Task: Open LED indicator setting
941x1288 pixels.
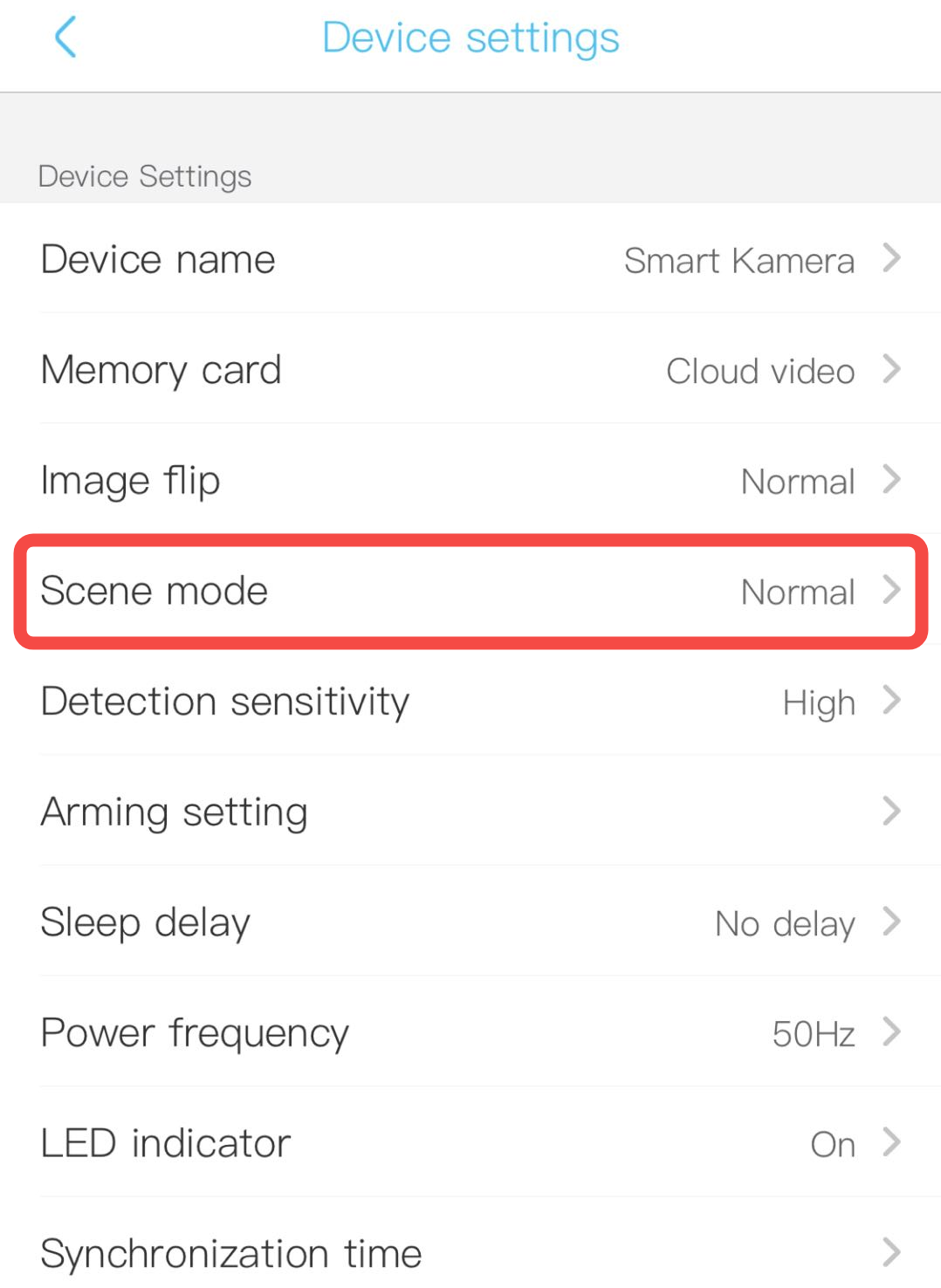Action: click(470, 1143)
